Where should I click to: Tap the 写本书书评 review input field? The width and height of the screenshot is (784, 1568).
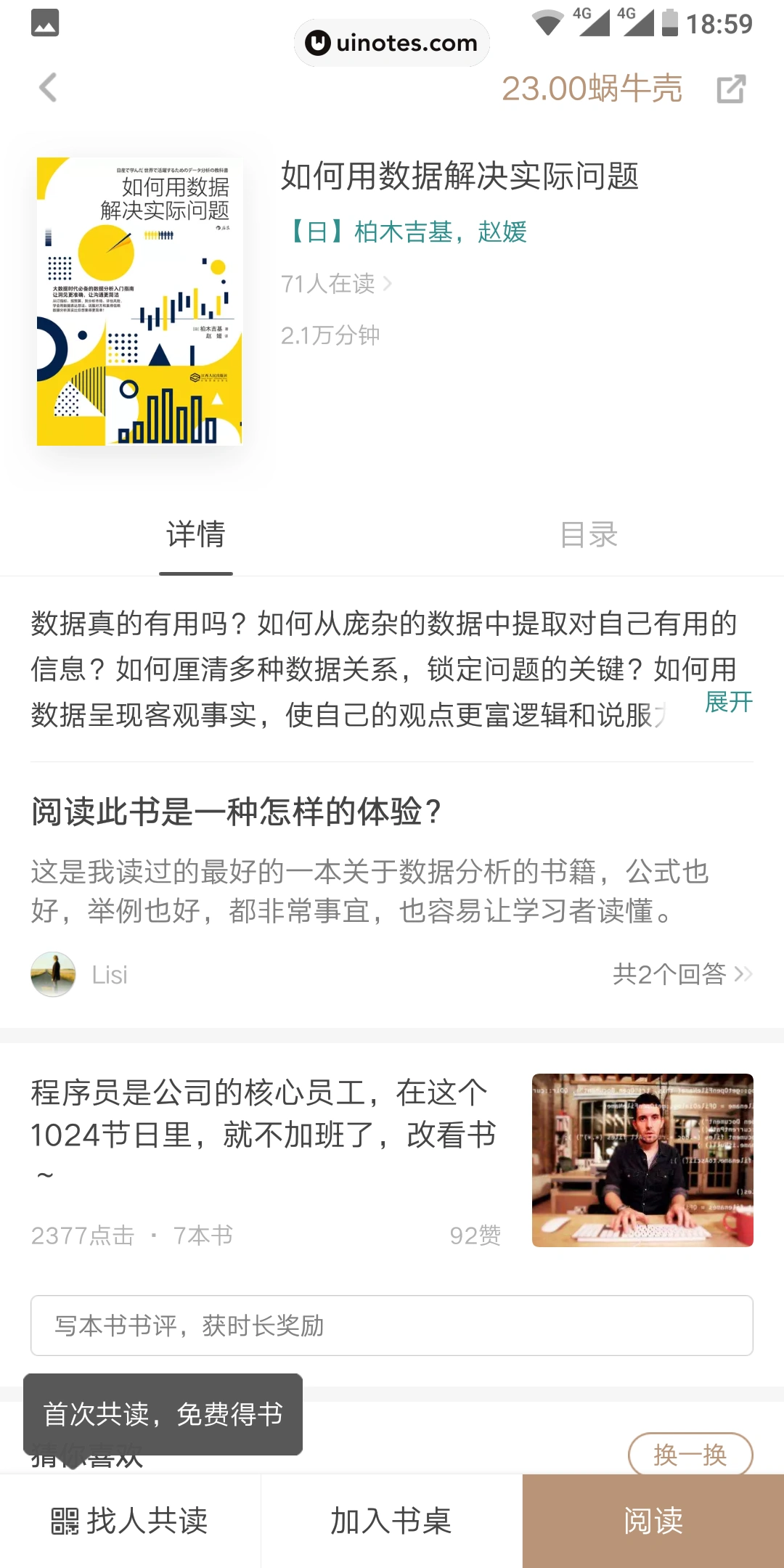click(x=392, y=1326)
